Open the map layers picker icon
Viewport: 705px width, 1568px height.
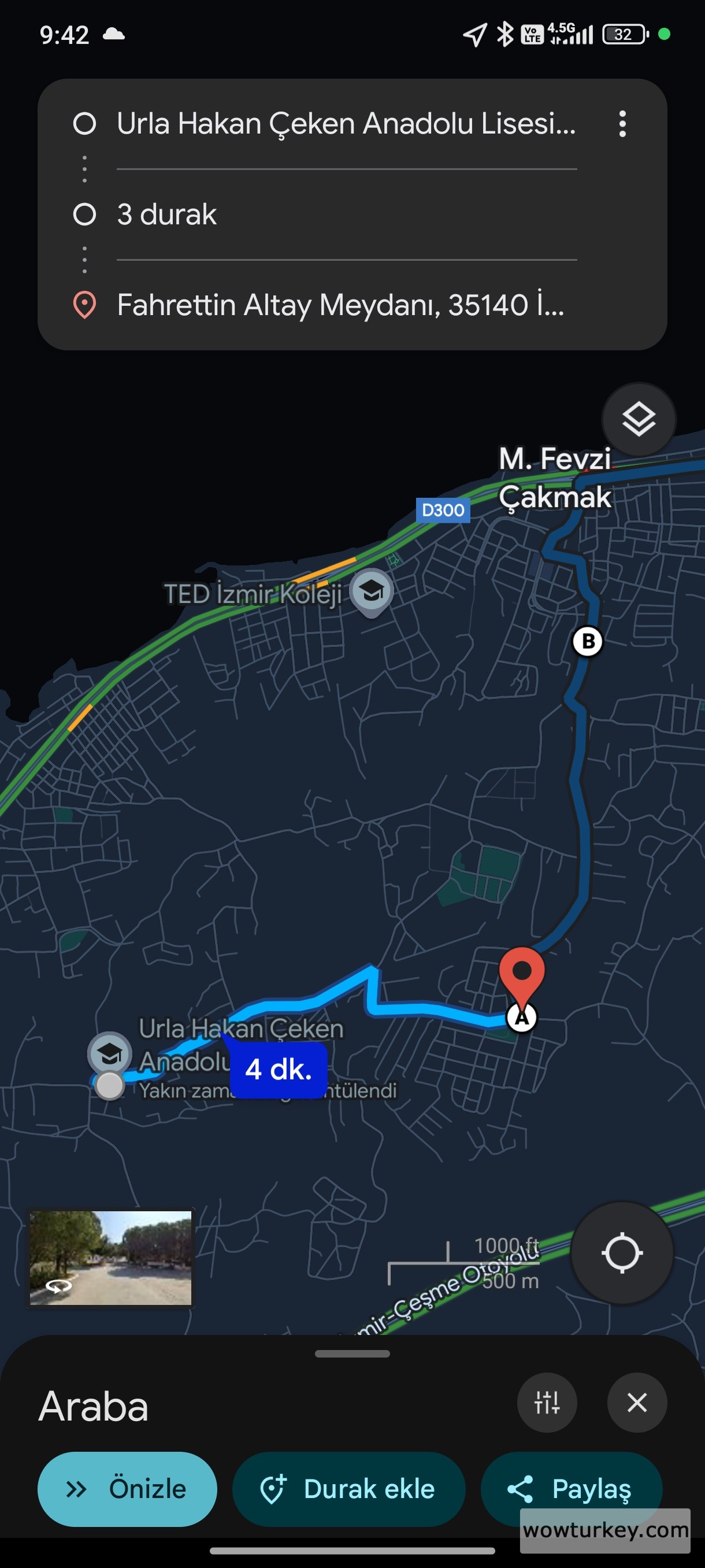pyautogui.click(x=637, y=419)
